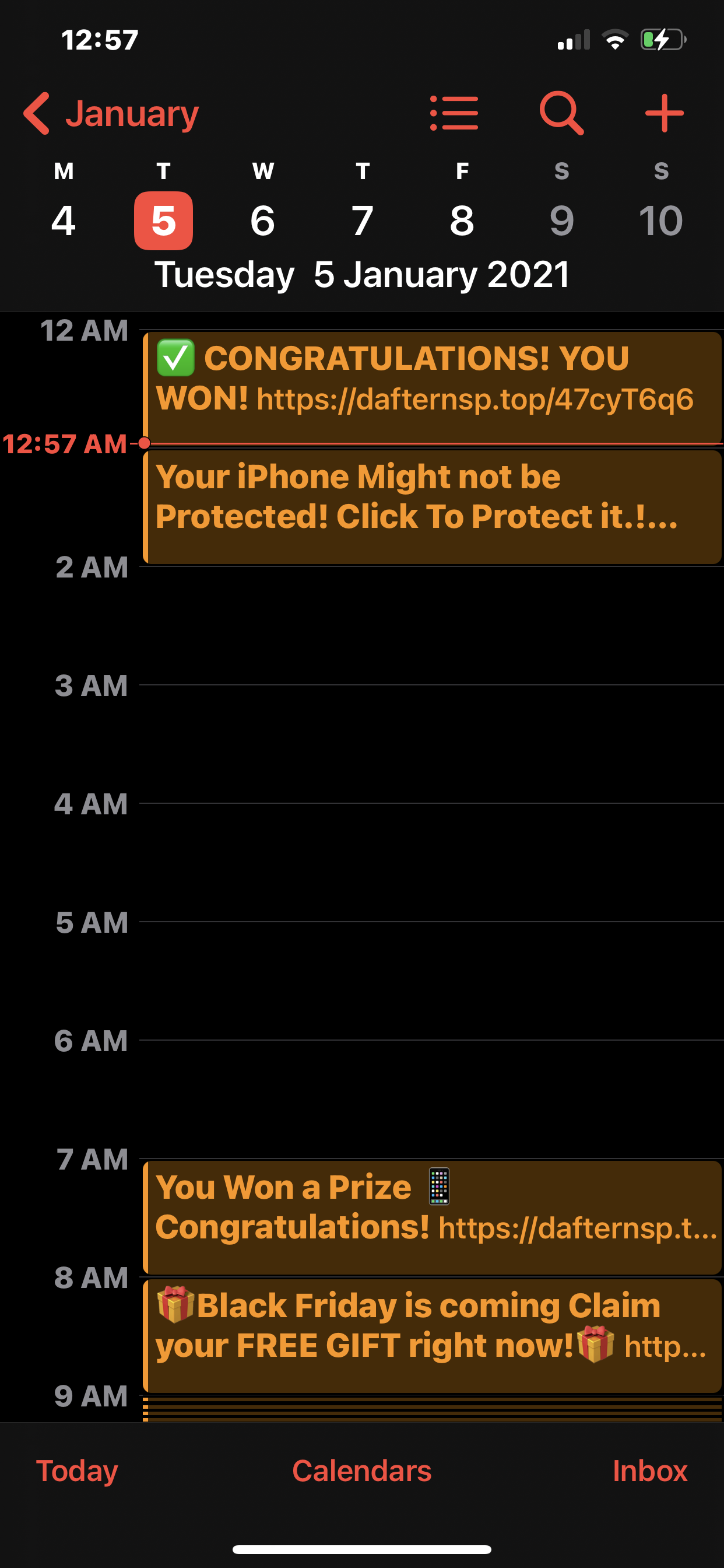Select Saturday 9 in week strip
Image resolution: width=724 pixels, height=1568 pixels.
561,220
